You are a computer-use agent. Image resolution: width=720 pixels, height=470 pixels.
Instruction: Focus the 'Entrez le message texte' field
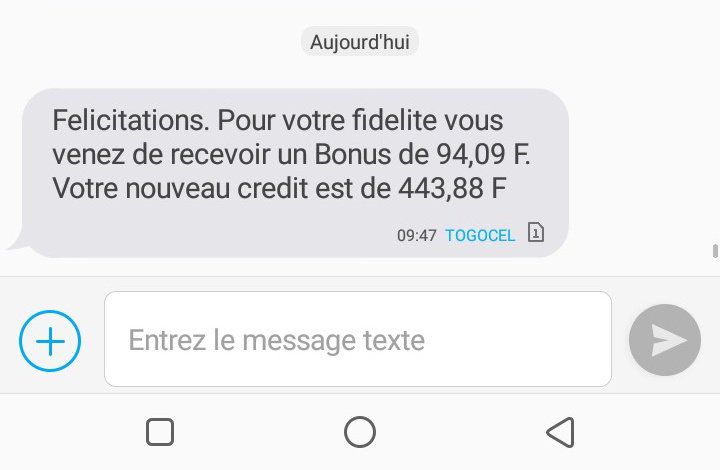[x=357, y=340]
